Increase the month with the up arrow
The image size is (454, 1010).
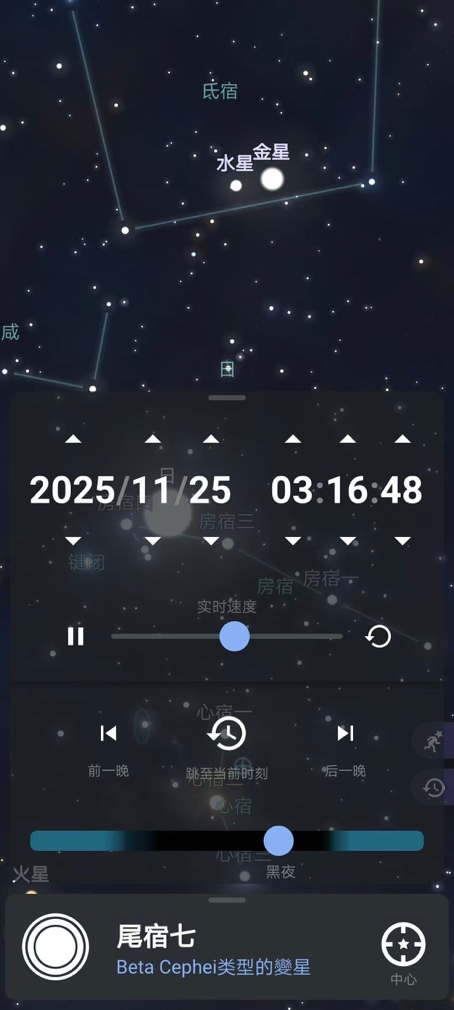[153, 439]
